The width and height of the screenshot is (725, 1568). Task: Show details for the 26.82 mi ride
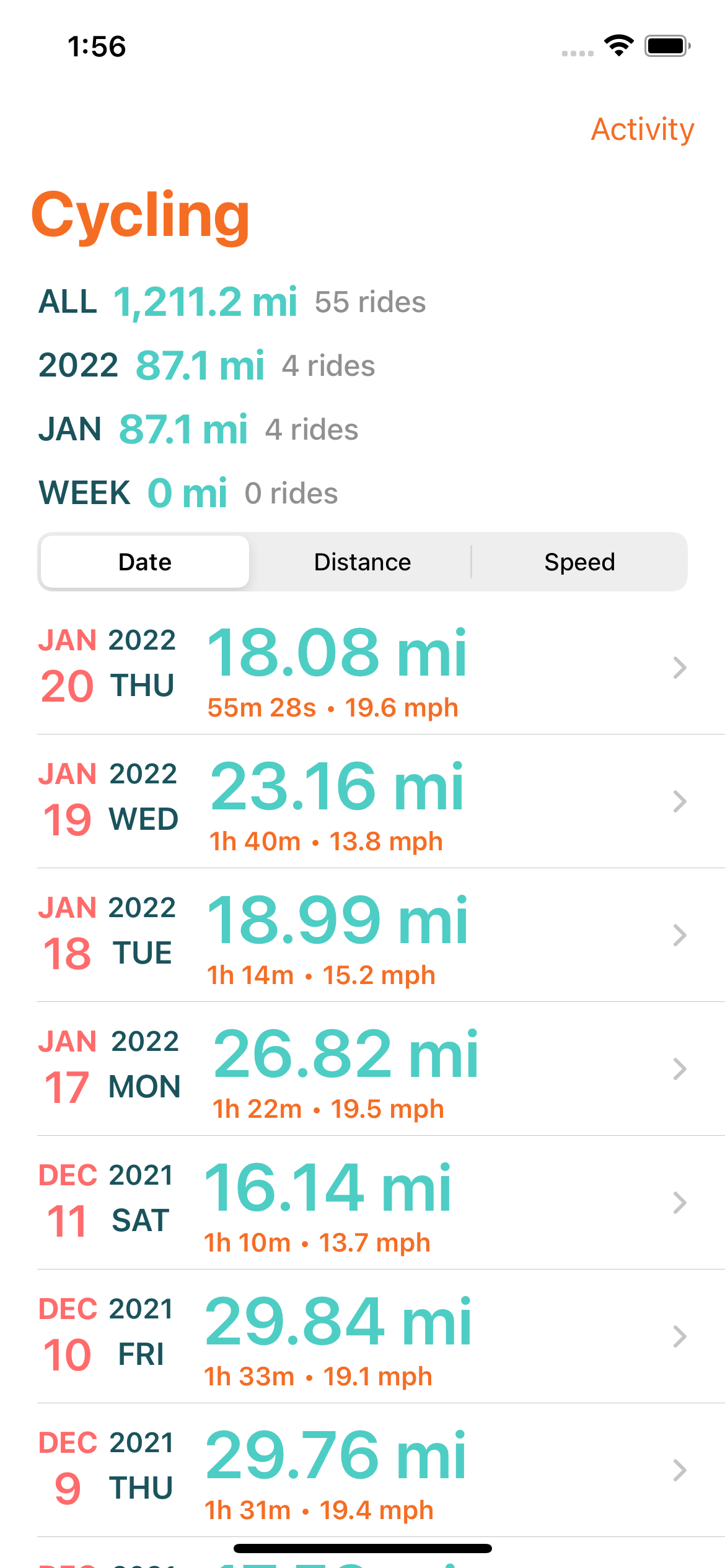tap(362, 1070)
